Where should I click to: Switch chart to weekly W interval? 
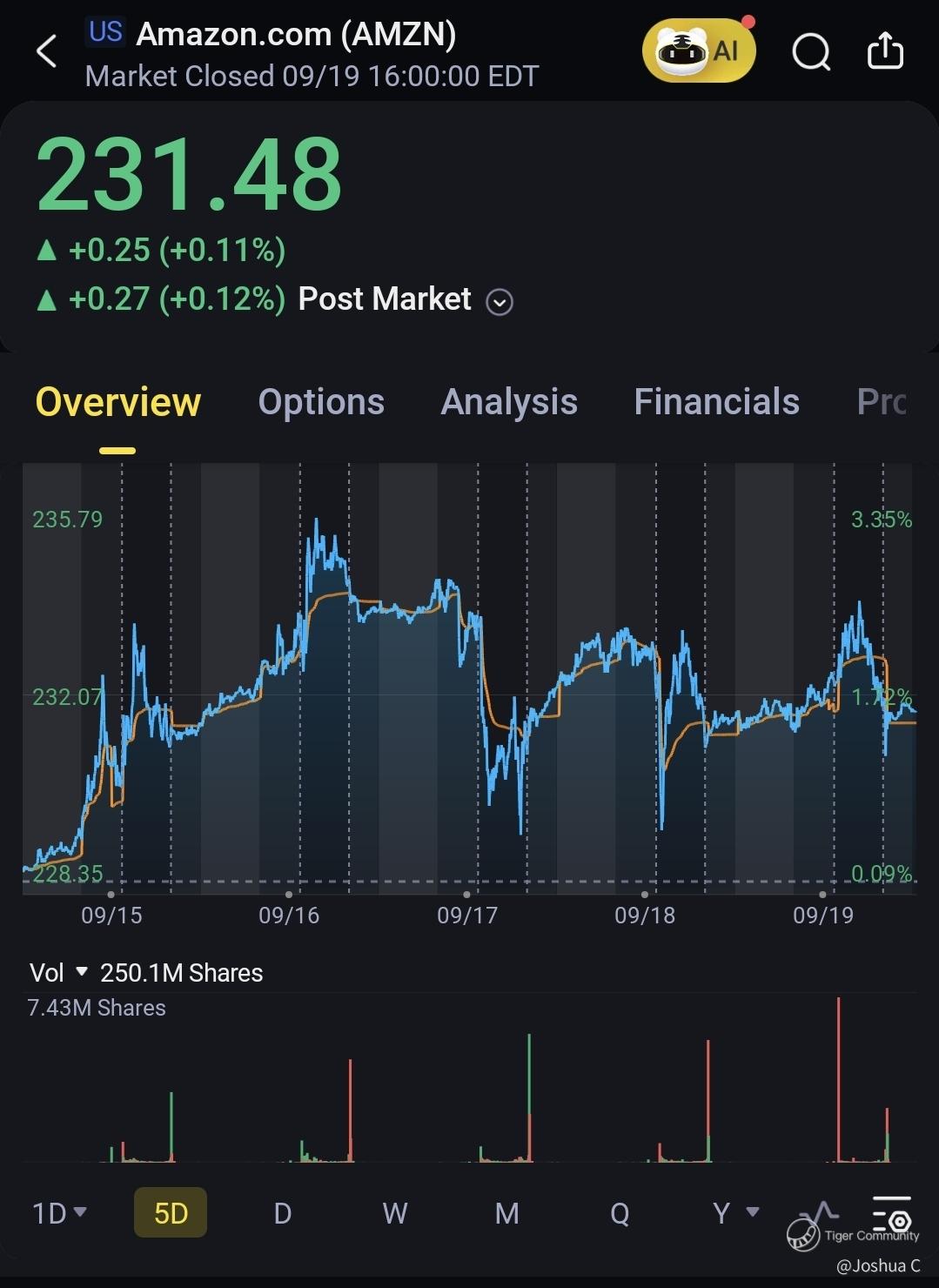tap(395, 1212)
